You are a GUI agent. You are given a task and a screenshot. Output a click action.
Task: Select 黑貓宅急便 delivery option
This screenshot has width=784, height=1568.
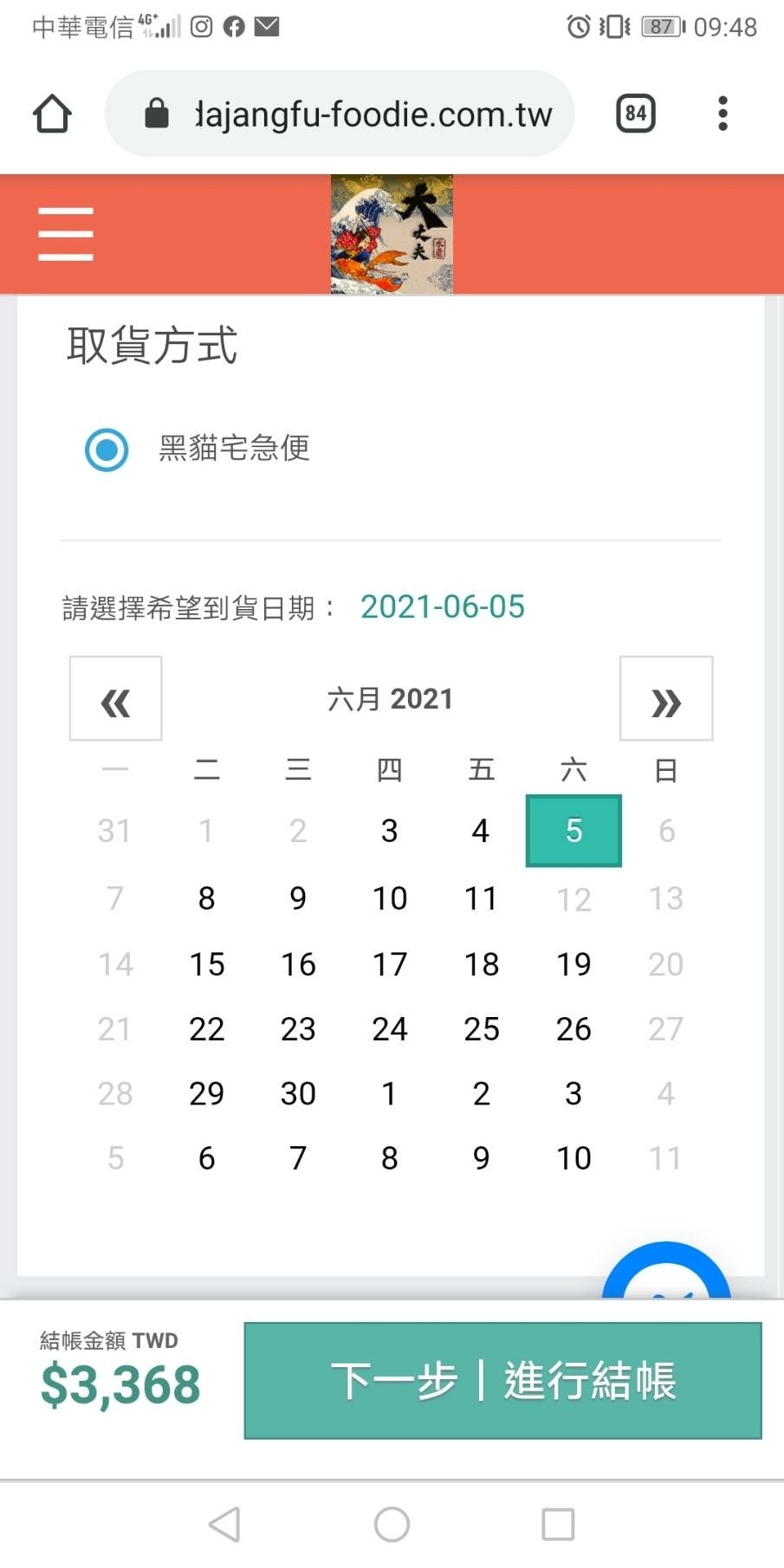[x=107, y=450]
